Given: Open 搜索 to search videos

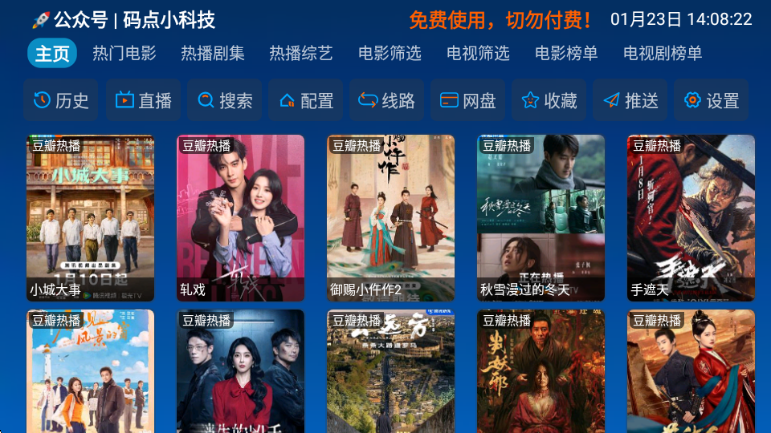Looking at the screenshot, I should (x=224, y=100).
